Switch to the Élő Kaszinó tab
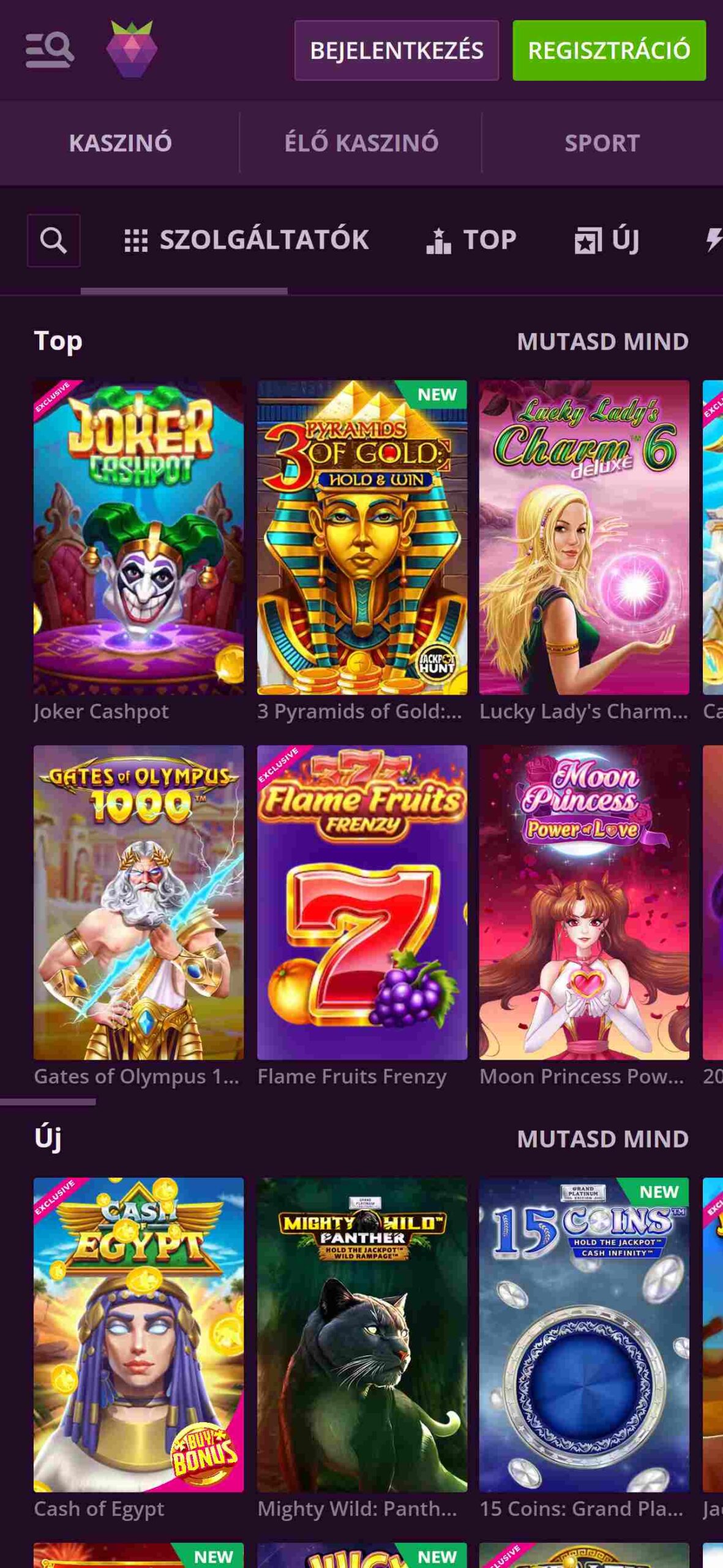 pos(361,143)
